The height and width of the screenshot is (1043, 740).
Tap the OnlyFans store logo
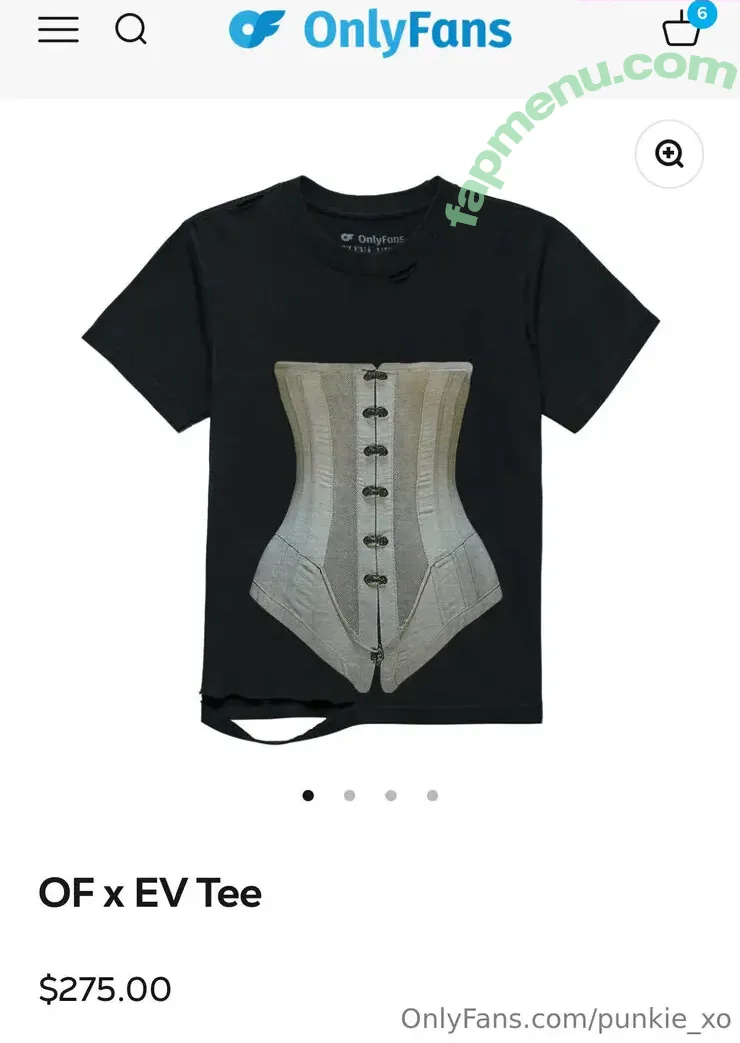click(x=370, y=32)
